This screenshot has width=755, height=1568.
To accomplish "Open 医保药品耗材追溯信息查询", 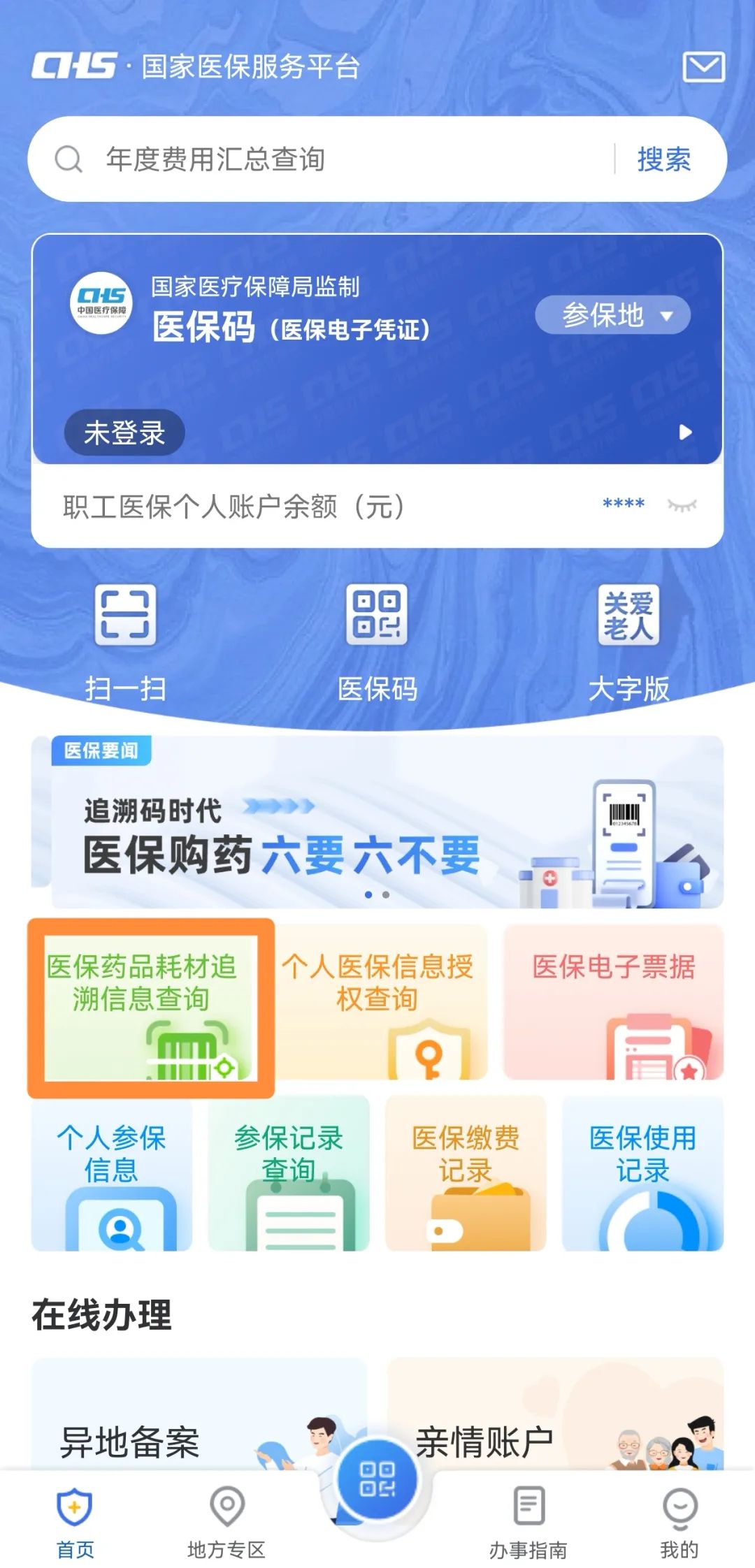I will click(151, 1007).
